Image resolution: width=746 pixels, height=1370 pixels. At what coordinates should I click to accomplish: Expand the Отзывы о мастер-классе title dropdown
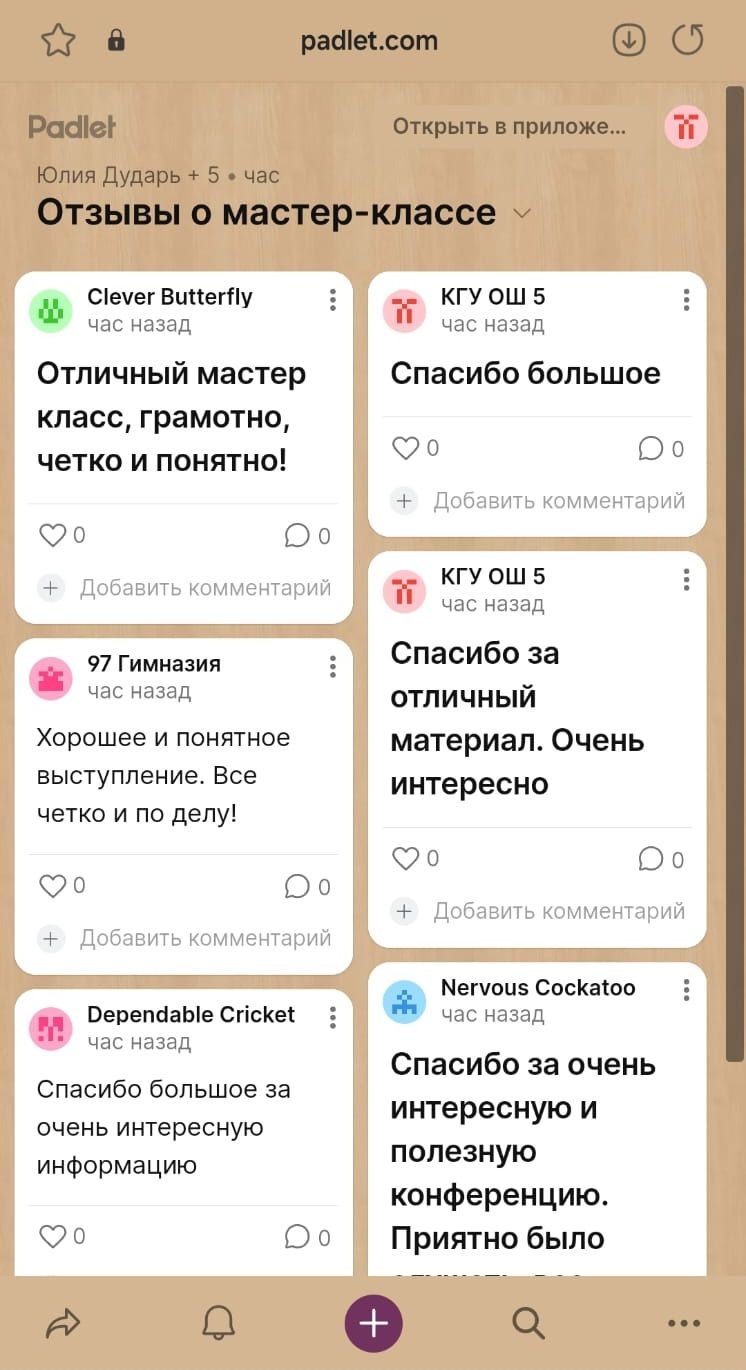pyautogui.click(x=522, y=213)
